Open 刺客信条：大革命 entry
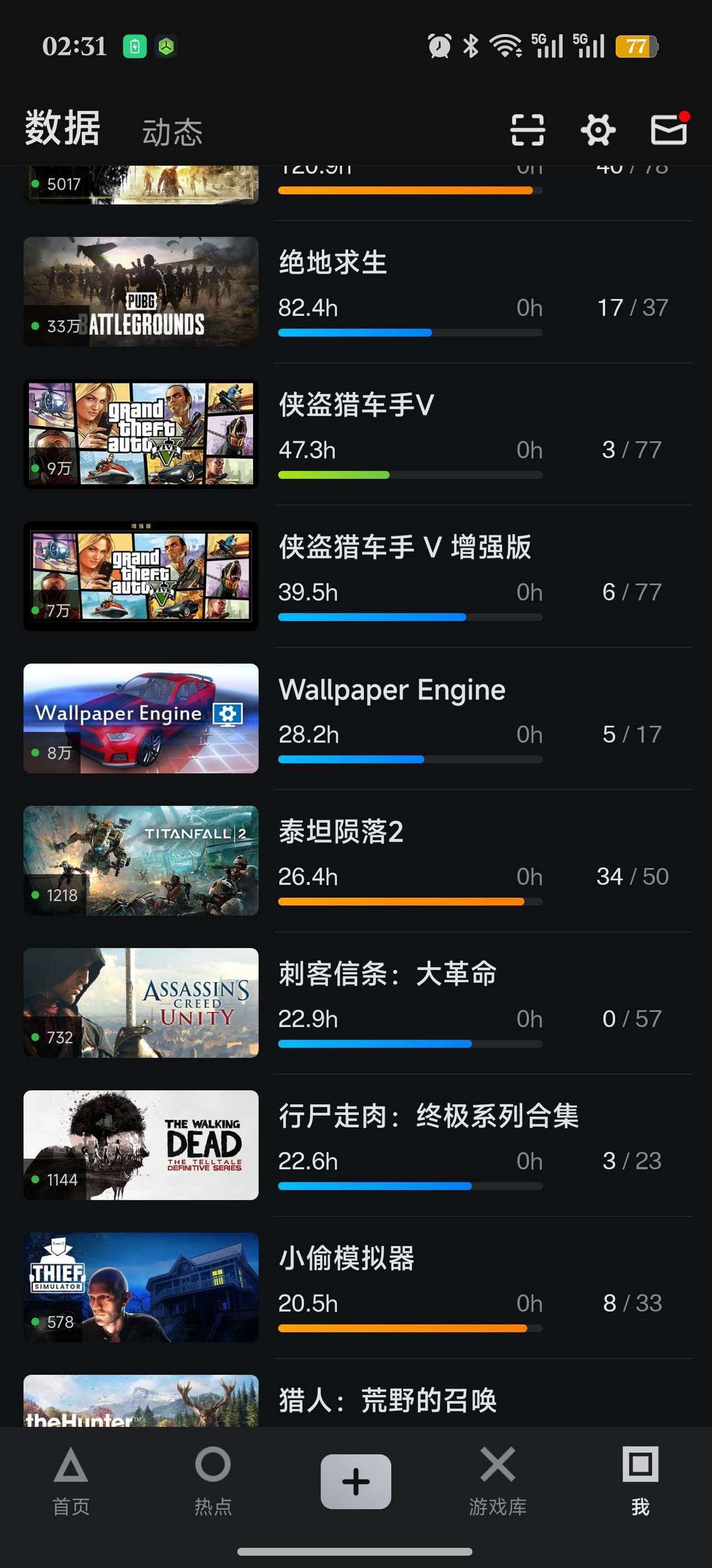 pyautogui.click(x=356, y=1003)
